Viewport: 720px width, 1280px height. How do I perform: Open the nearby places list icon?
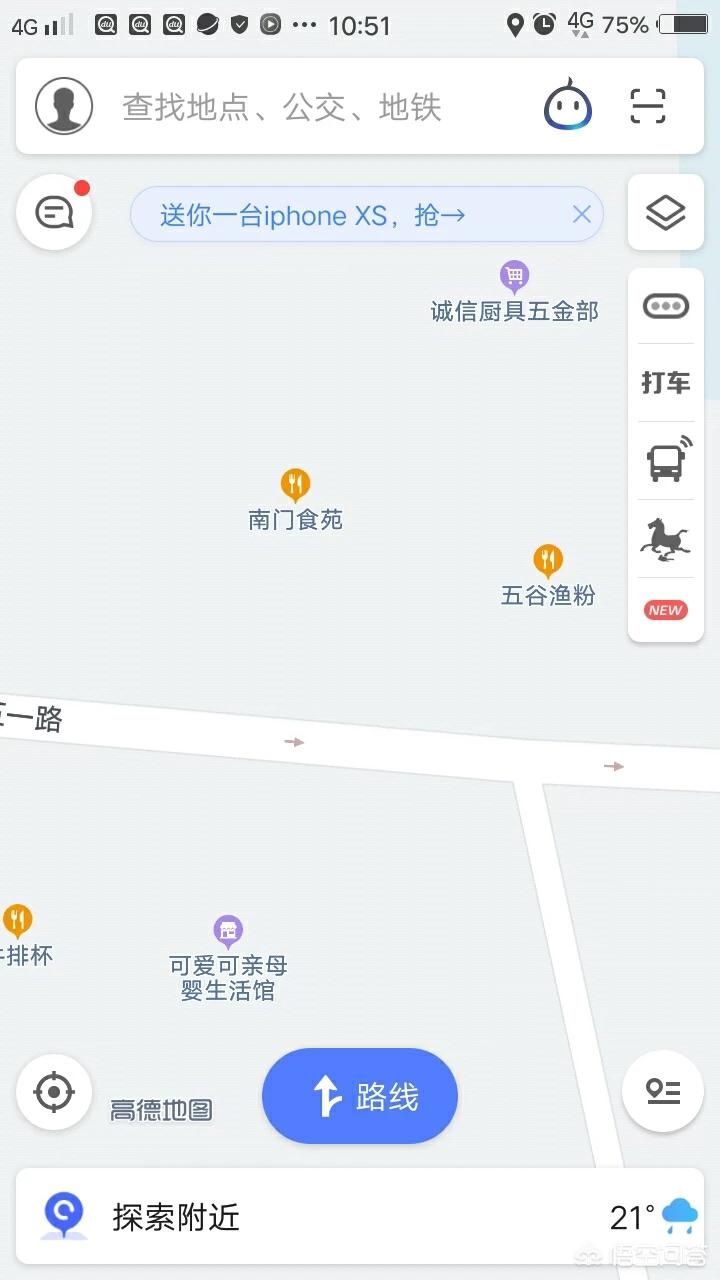click(663, 1092)
